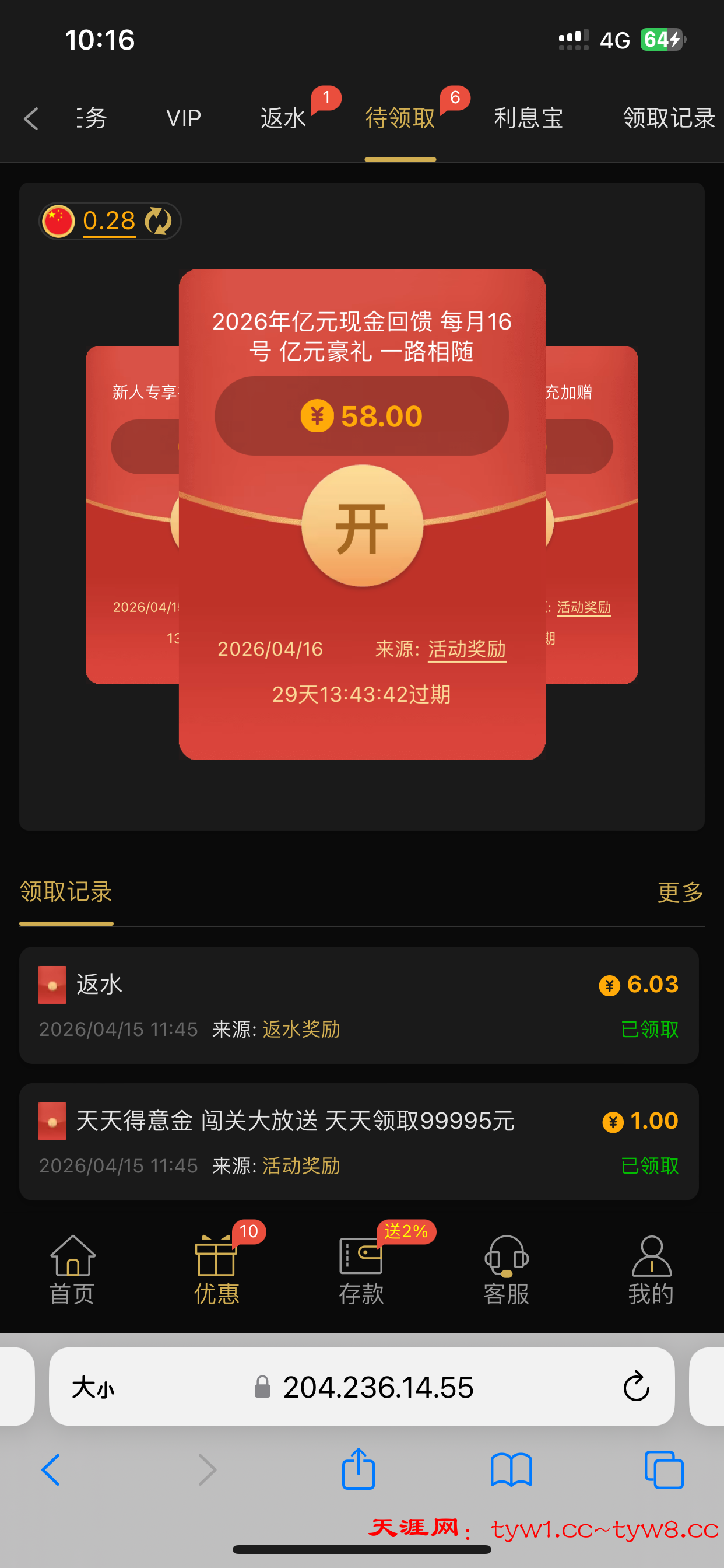Reload the page in Safari
Image resolution: width=724 pixels, height=1568 pixels.
[636, 1387]
